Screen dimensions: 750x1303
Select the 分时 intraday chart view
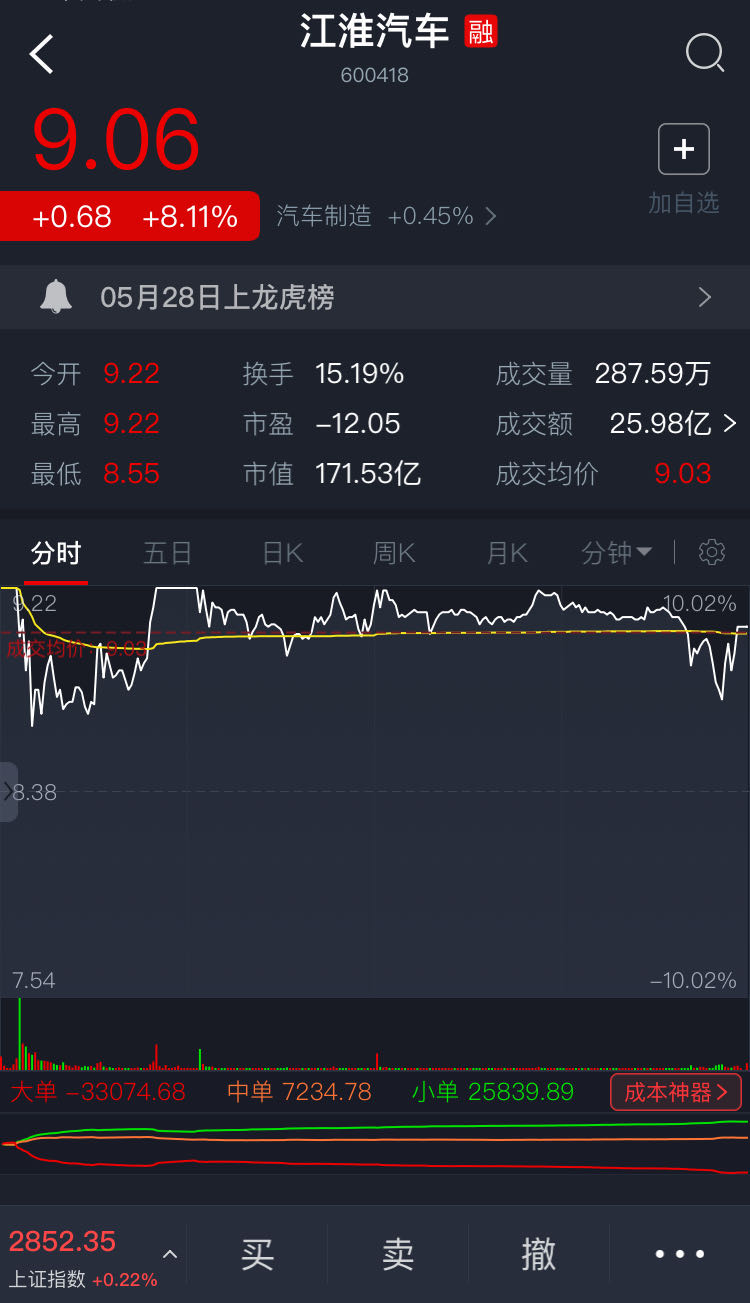point(55,552)
